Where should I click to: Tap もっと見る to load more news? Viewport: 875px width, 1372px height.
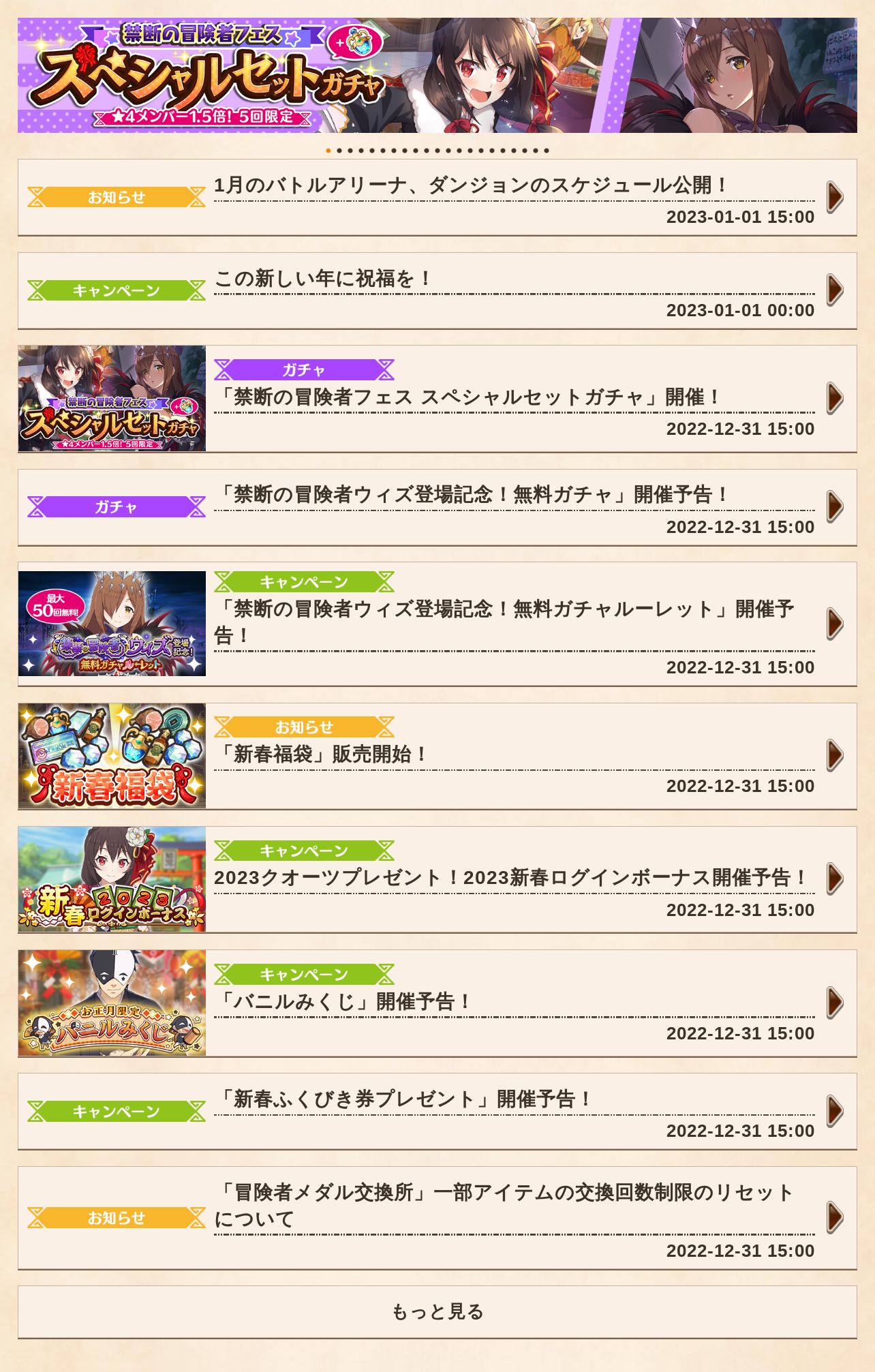[437, 1311]
